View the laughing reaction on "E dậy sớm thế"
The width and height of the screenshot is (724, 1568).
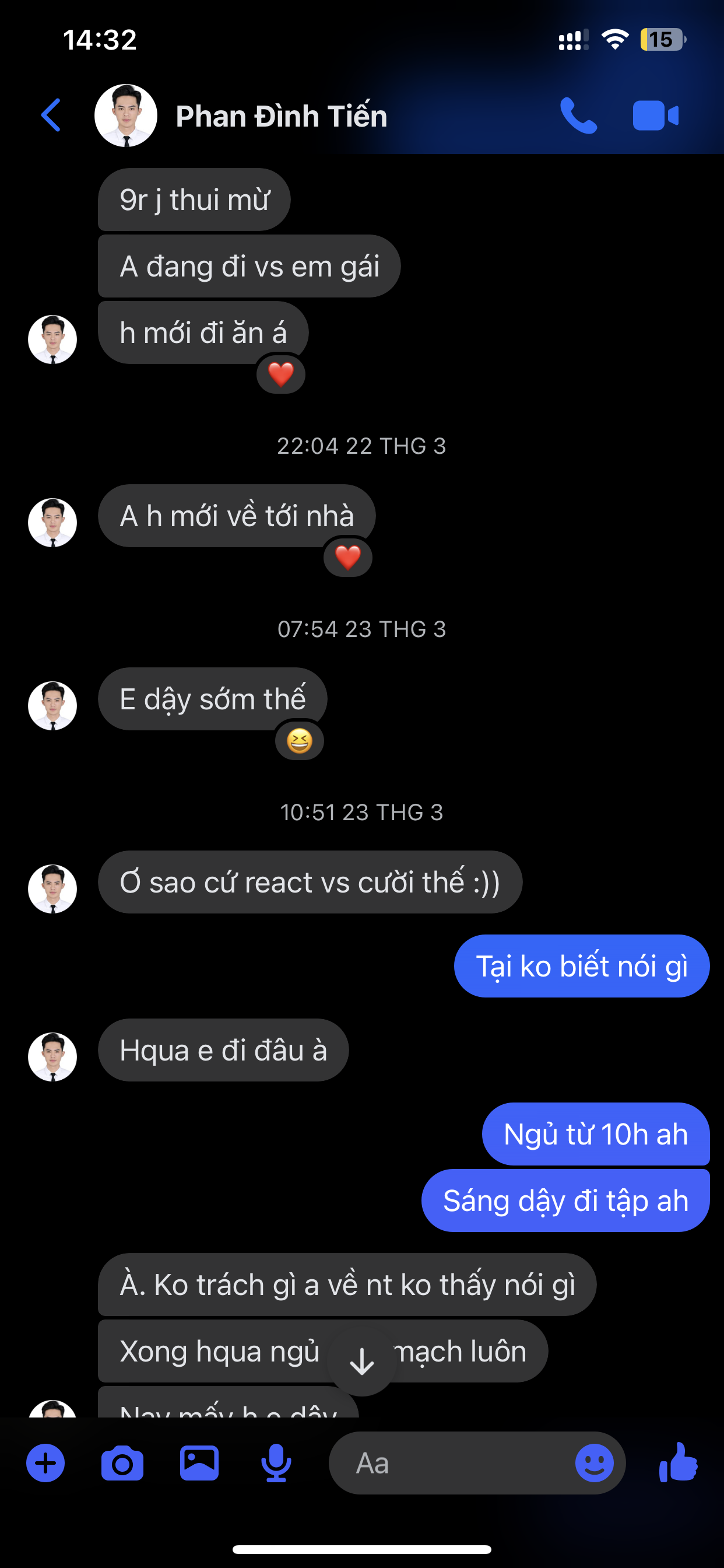point(299,741)
